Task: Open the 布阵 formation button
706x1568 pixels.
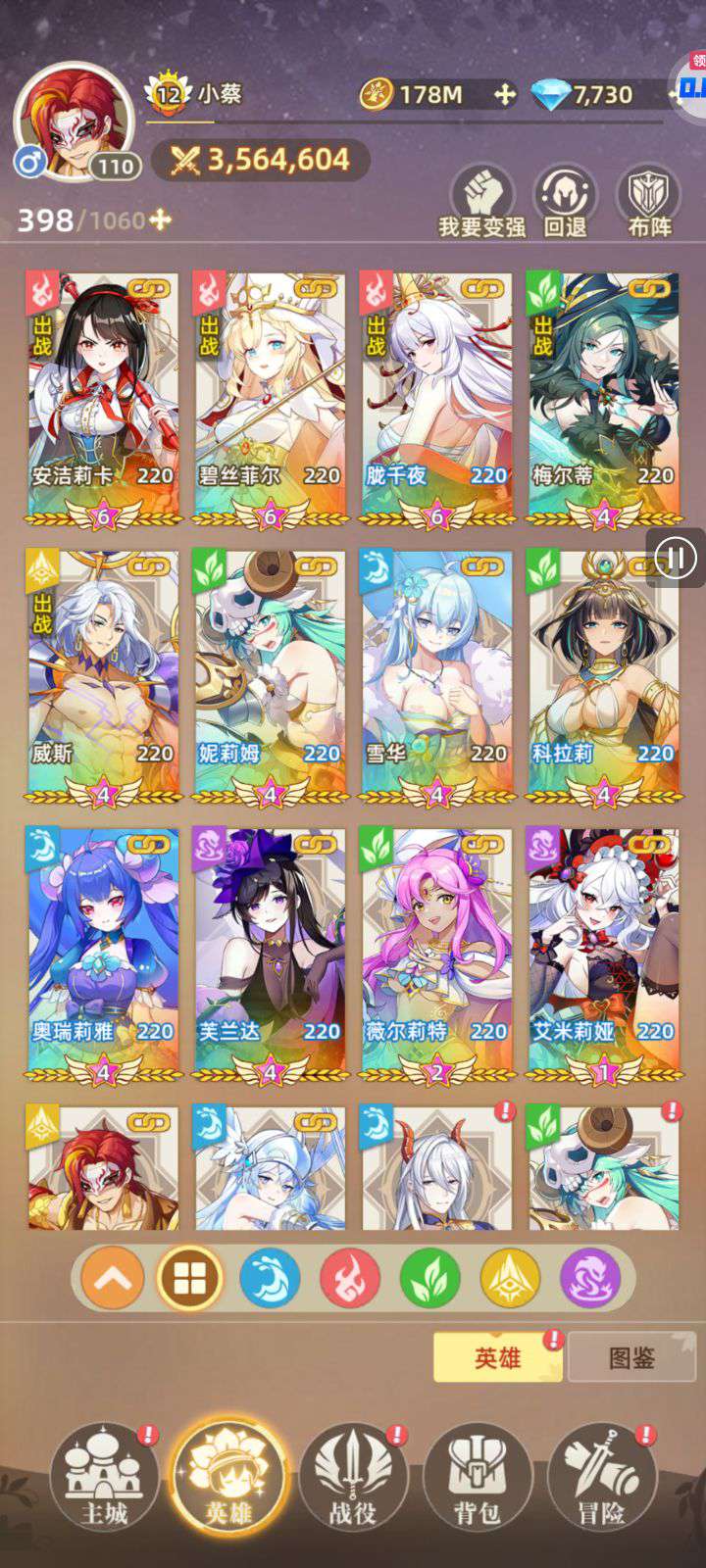Action: point(649,202)
